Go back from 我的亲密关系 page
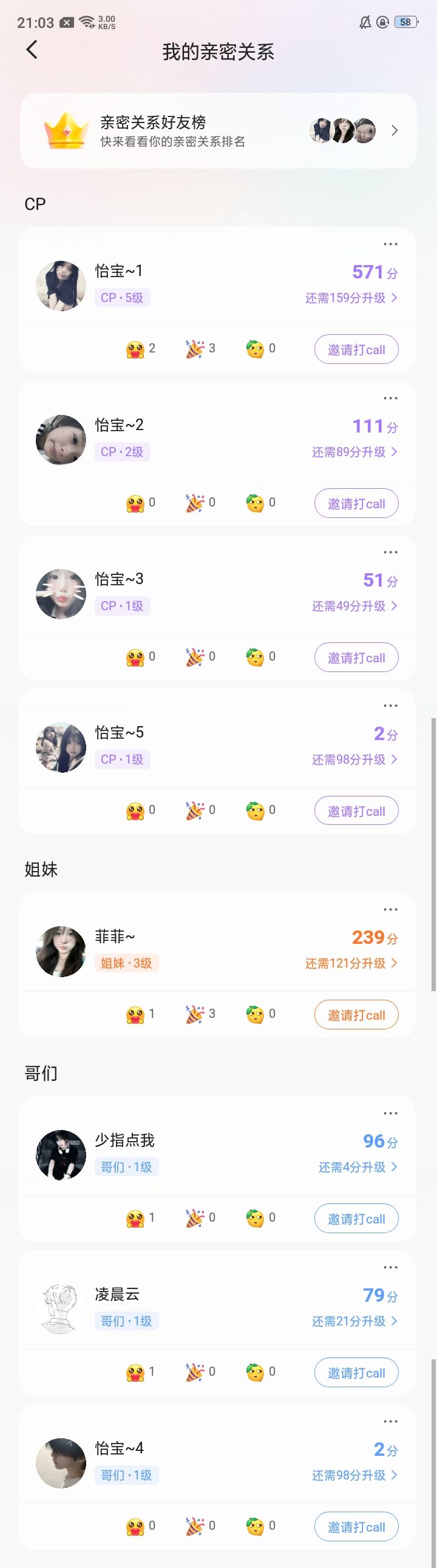The height and width of the screenshot is (1568, 437). (32, 50)
